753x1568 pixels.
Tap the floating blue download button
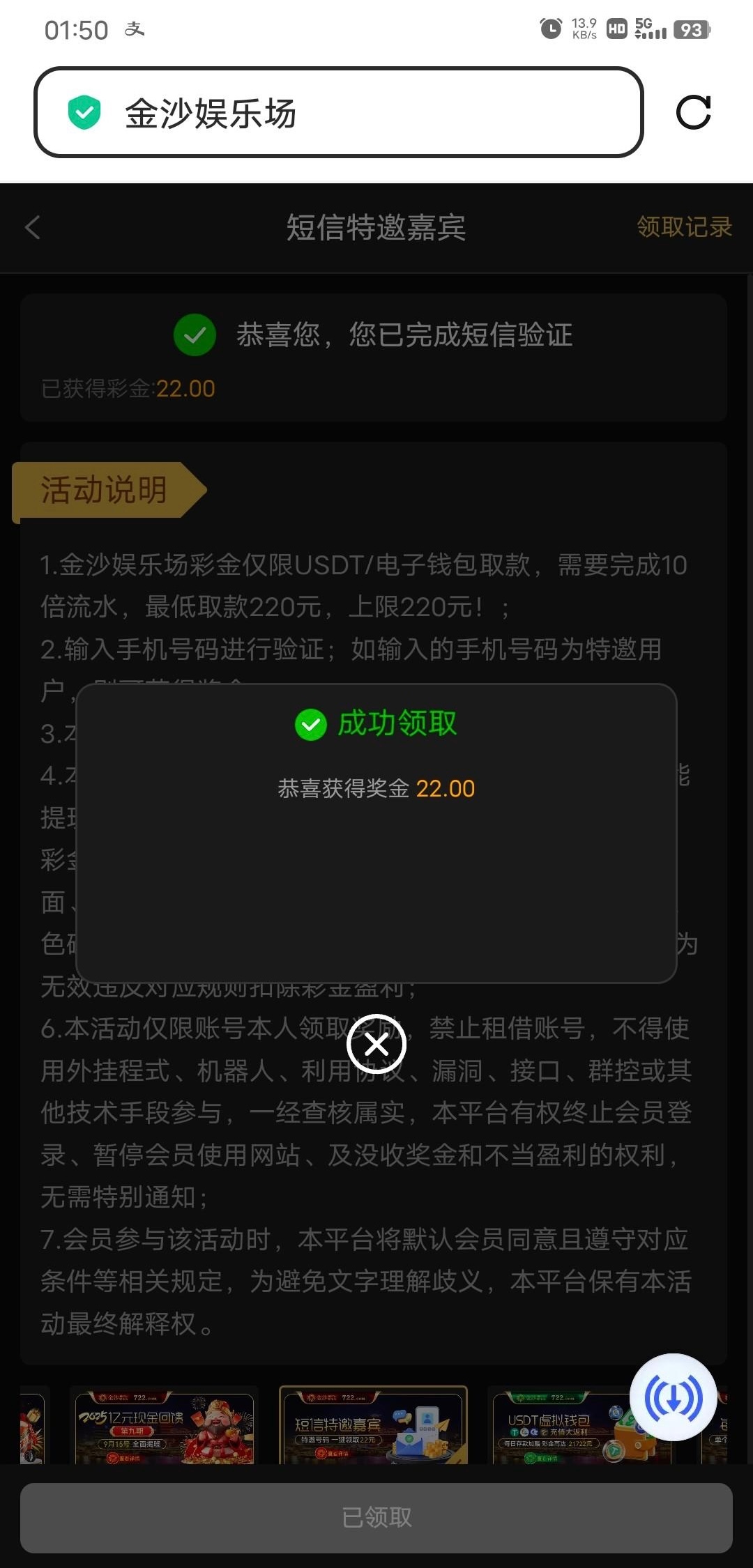coord(673,1397)
